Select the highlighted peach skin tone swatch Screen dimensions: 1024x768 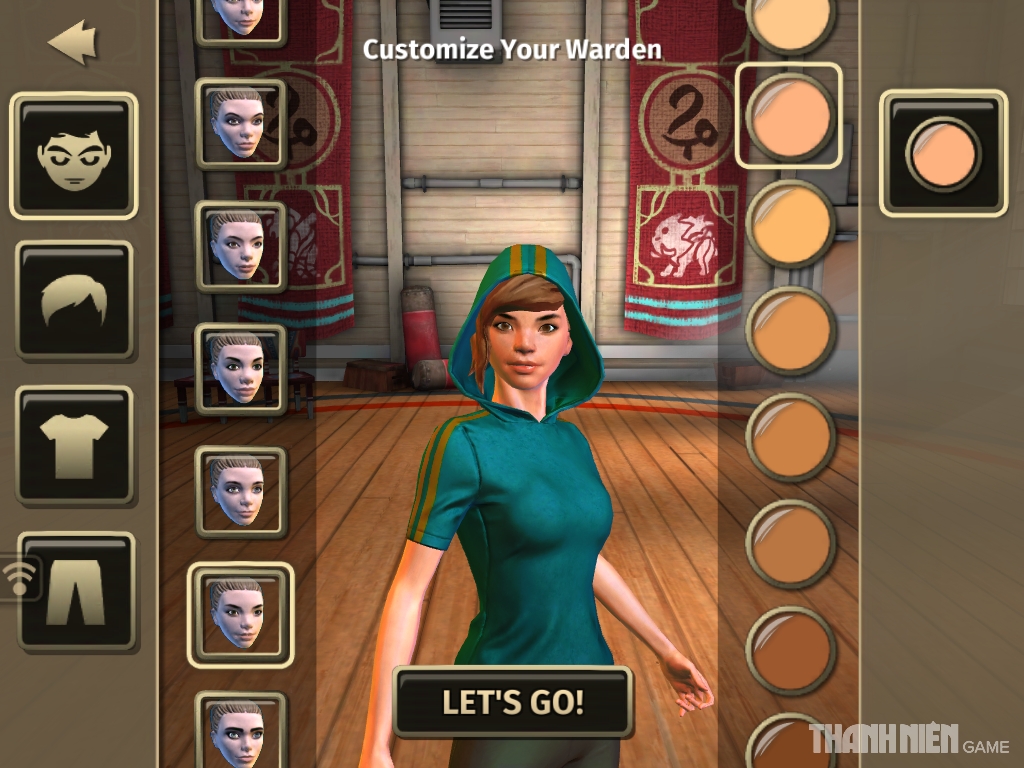point(789,116)
